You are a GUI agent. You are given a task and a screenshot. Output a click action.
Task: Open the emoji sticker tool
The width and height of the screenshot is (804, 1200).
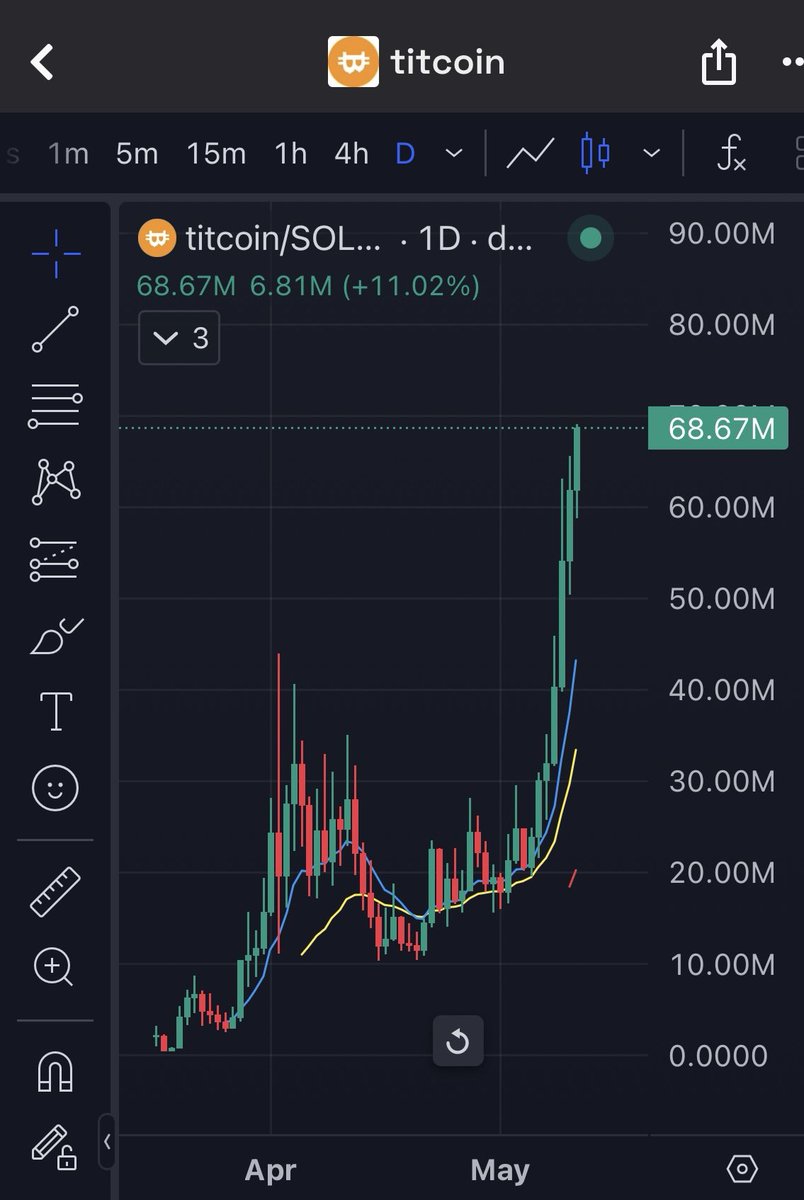pos(56,787)
